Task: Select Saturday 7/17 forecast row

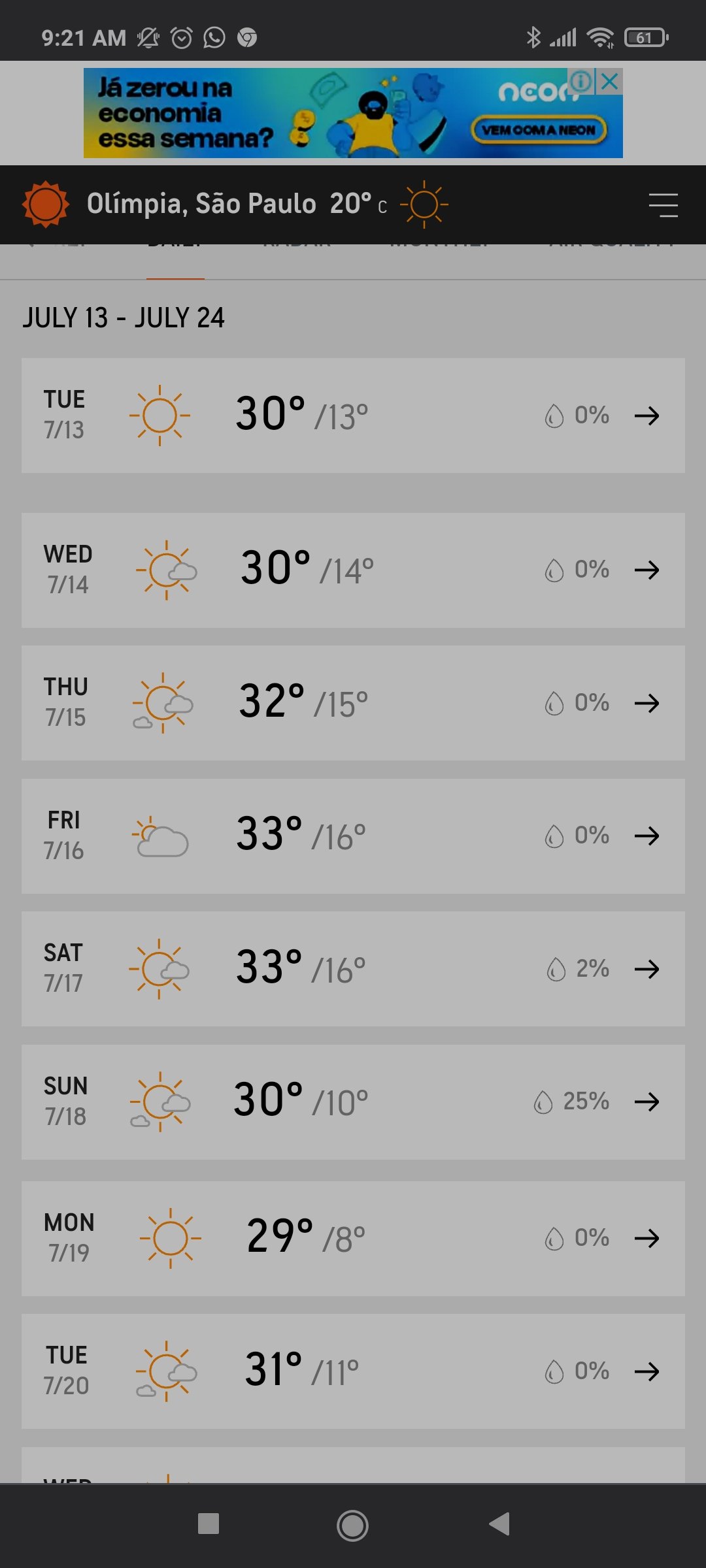Action: point(353,969)
